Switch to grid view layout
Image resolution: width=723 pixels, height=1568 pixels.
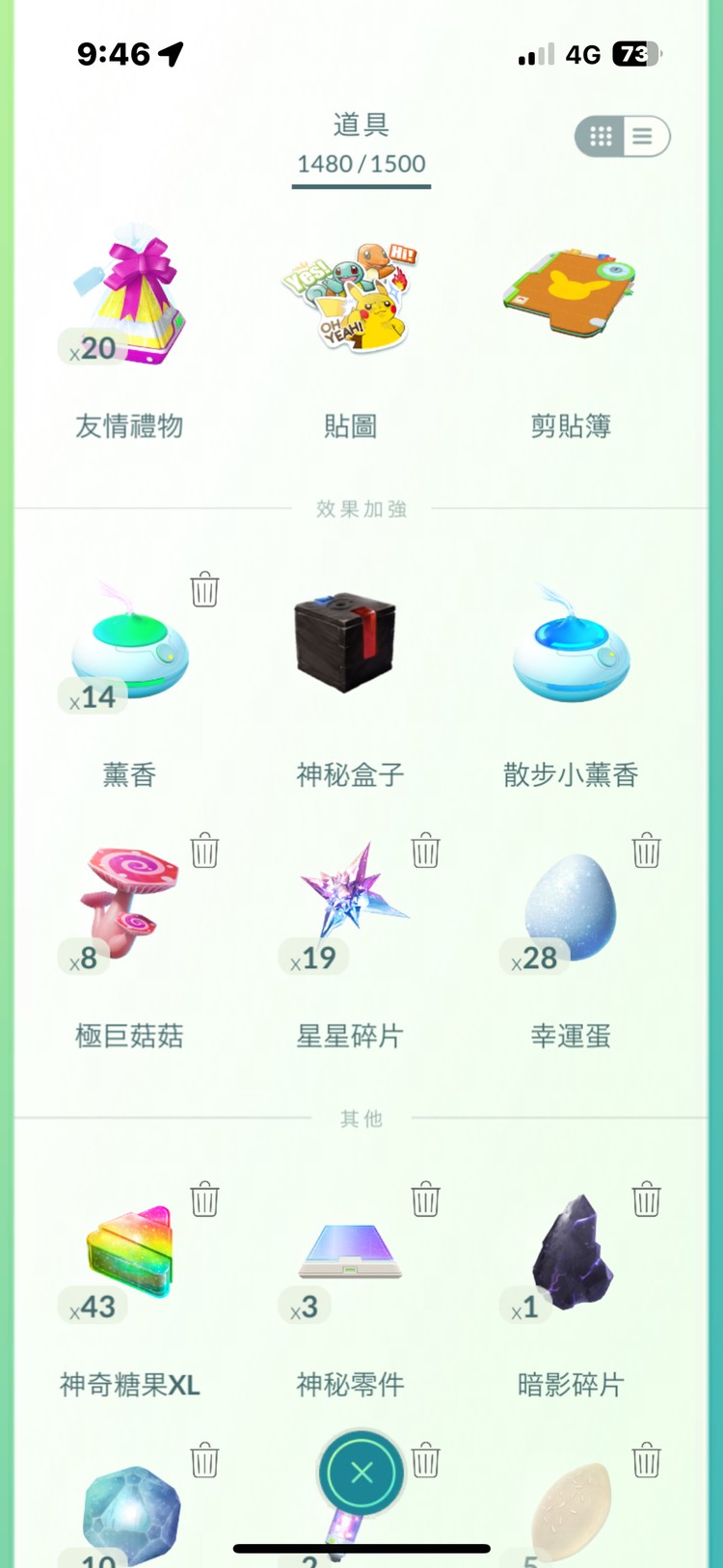coord(599,136)
